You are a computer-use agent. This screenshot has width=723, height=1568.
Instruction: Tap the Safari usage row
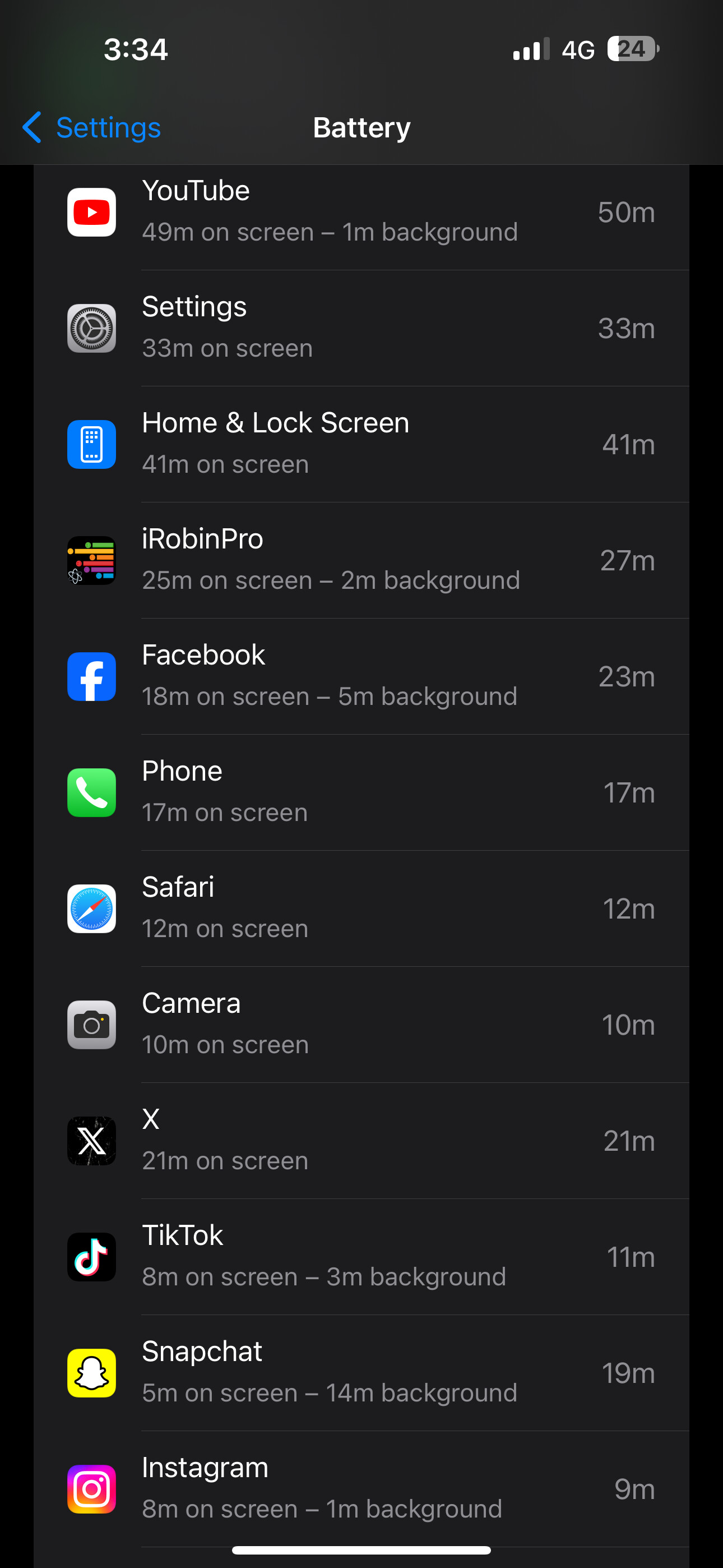tap(361, 909)
